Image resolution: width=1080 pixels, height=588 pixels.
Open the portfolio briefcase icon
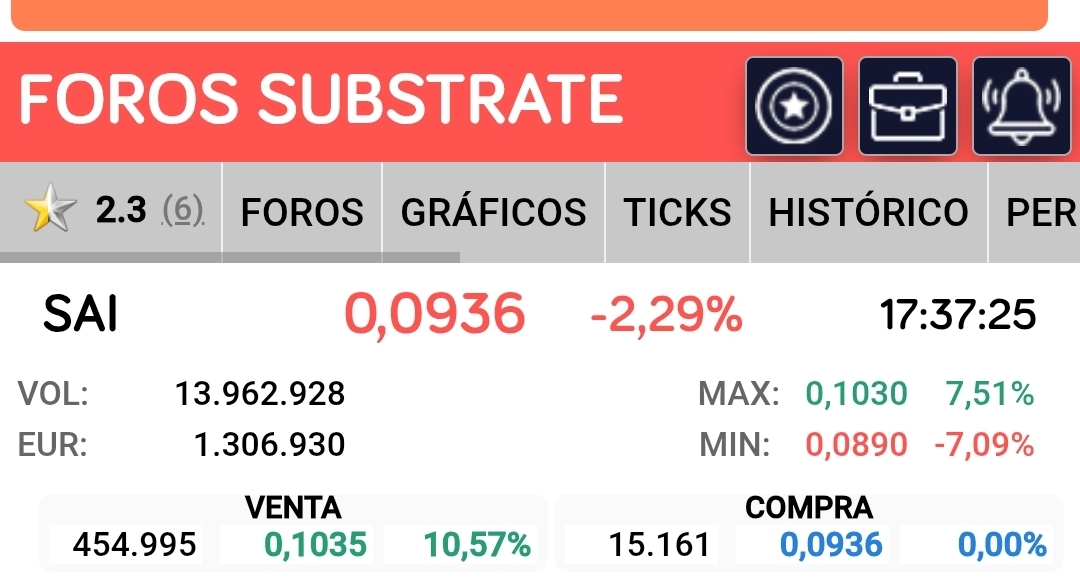click(x=908, y=106)
